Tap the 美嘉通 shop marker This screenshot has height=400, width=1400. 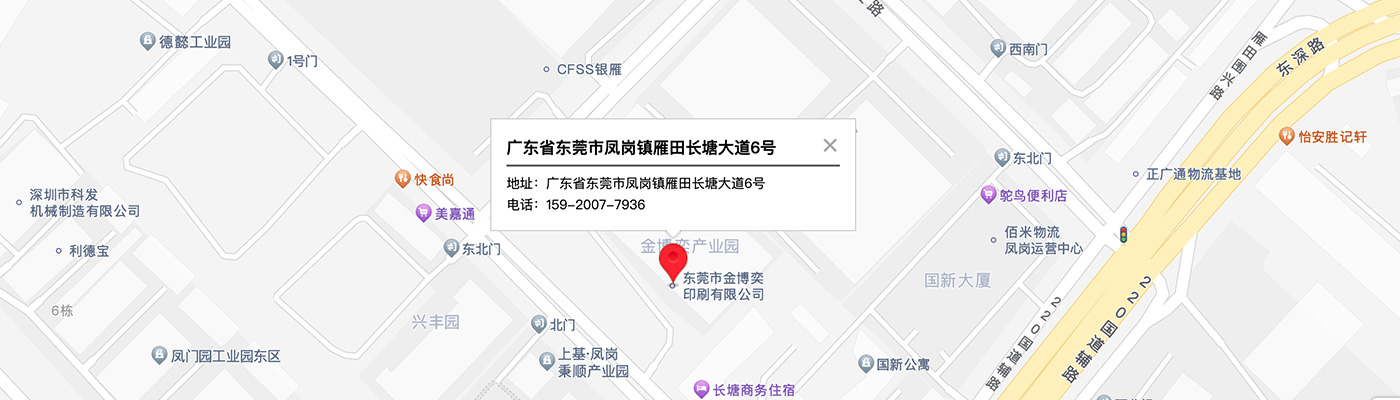424,213
